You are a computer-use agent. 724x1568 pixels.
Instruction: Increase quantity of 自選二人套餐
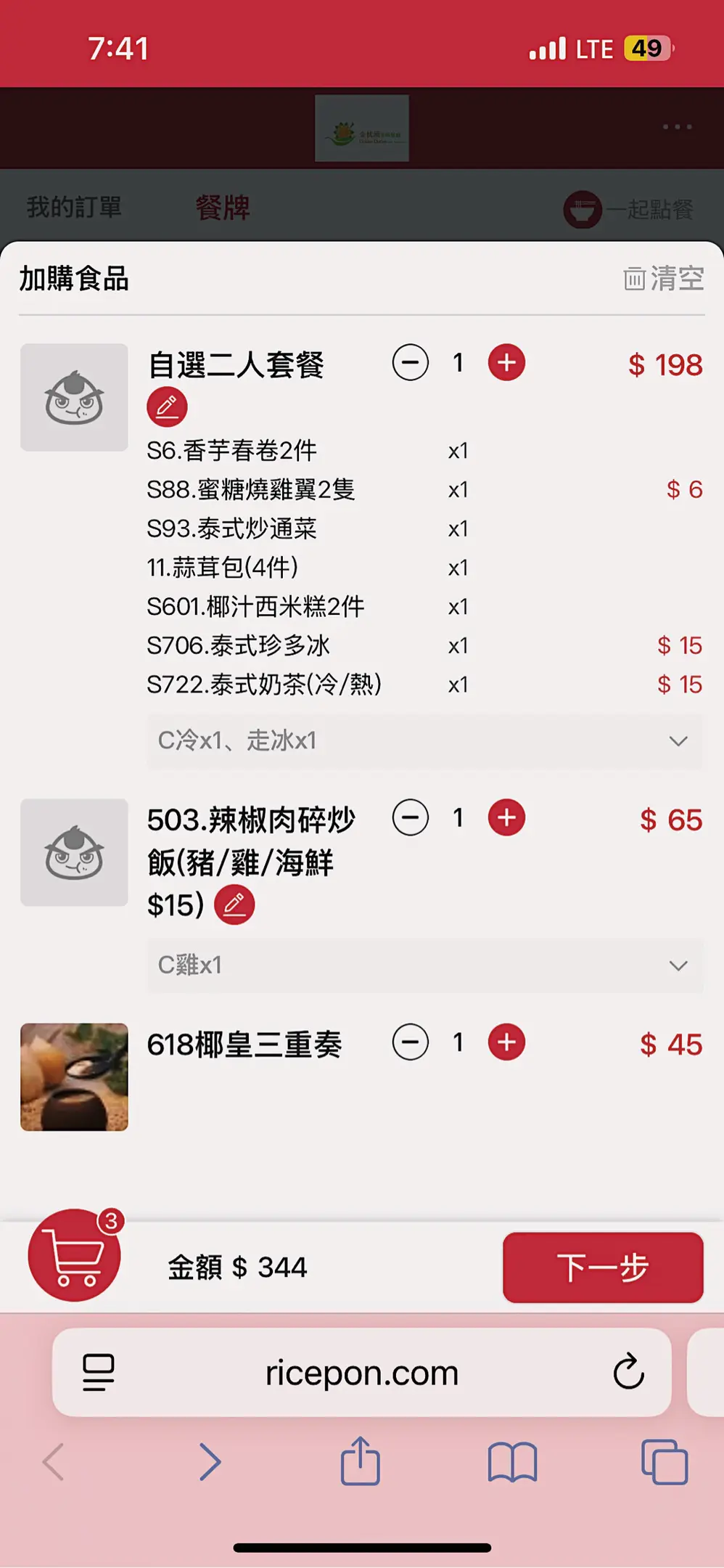point(506,363)
